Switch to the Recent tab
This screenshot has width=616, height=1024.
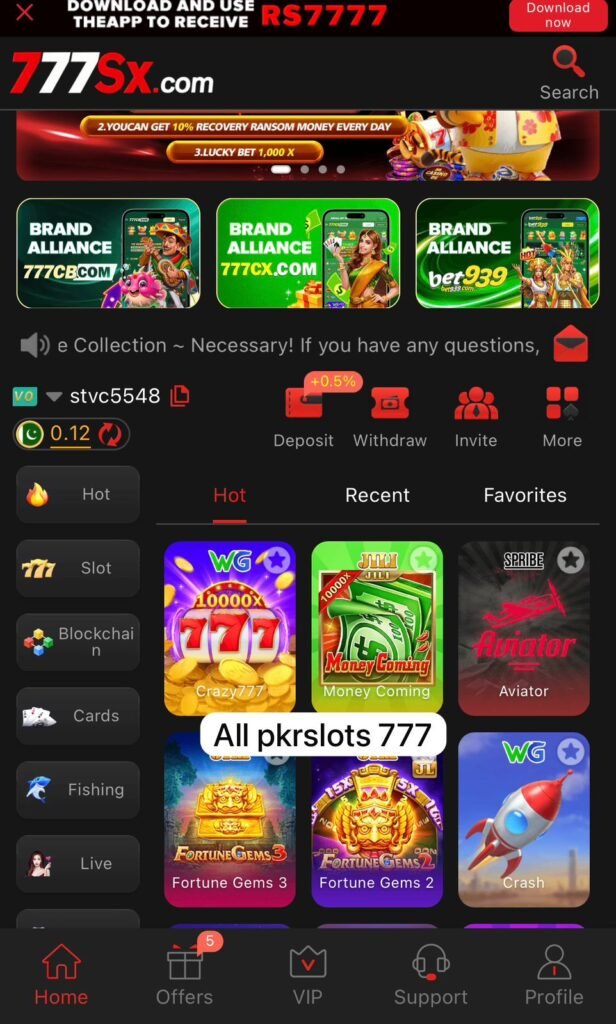point(377,495)
